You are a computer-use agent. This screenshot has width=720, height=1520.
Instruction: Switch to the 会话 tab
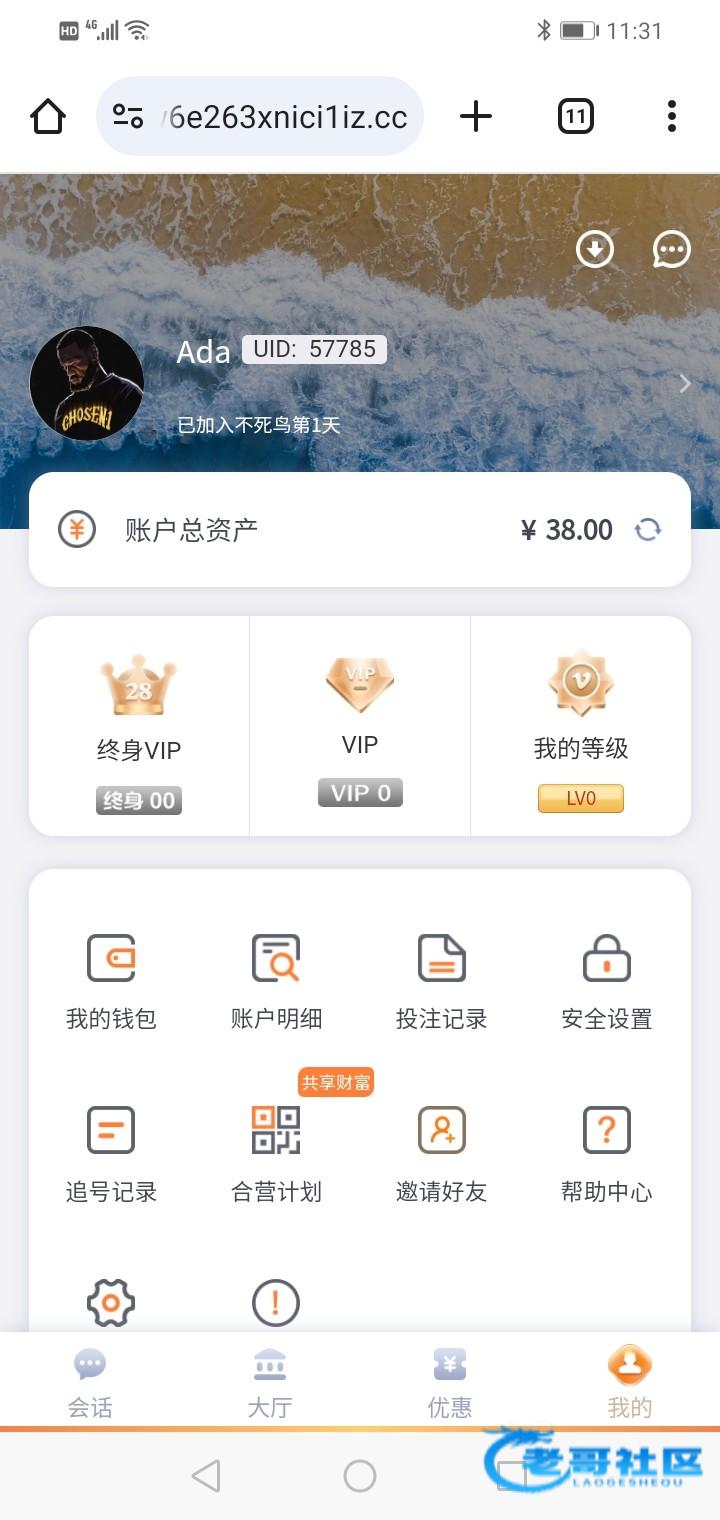90,1382
